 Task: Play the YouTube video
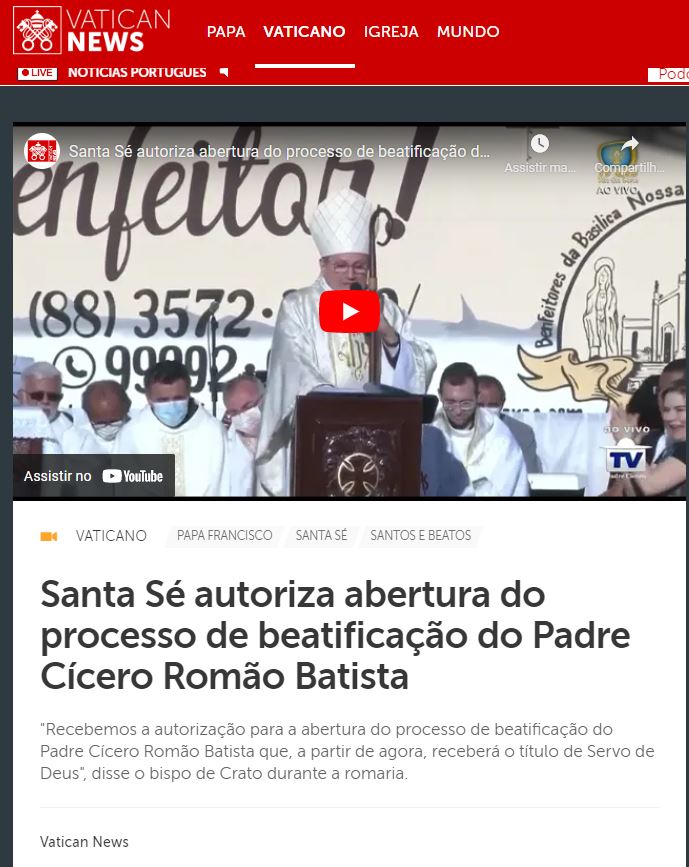[349, 311]
